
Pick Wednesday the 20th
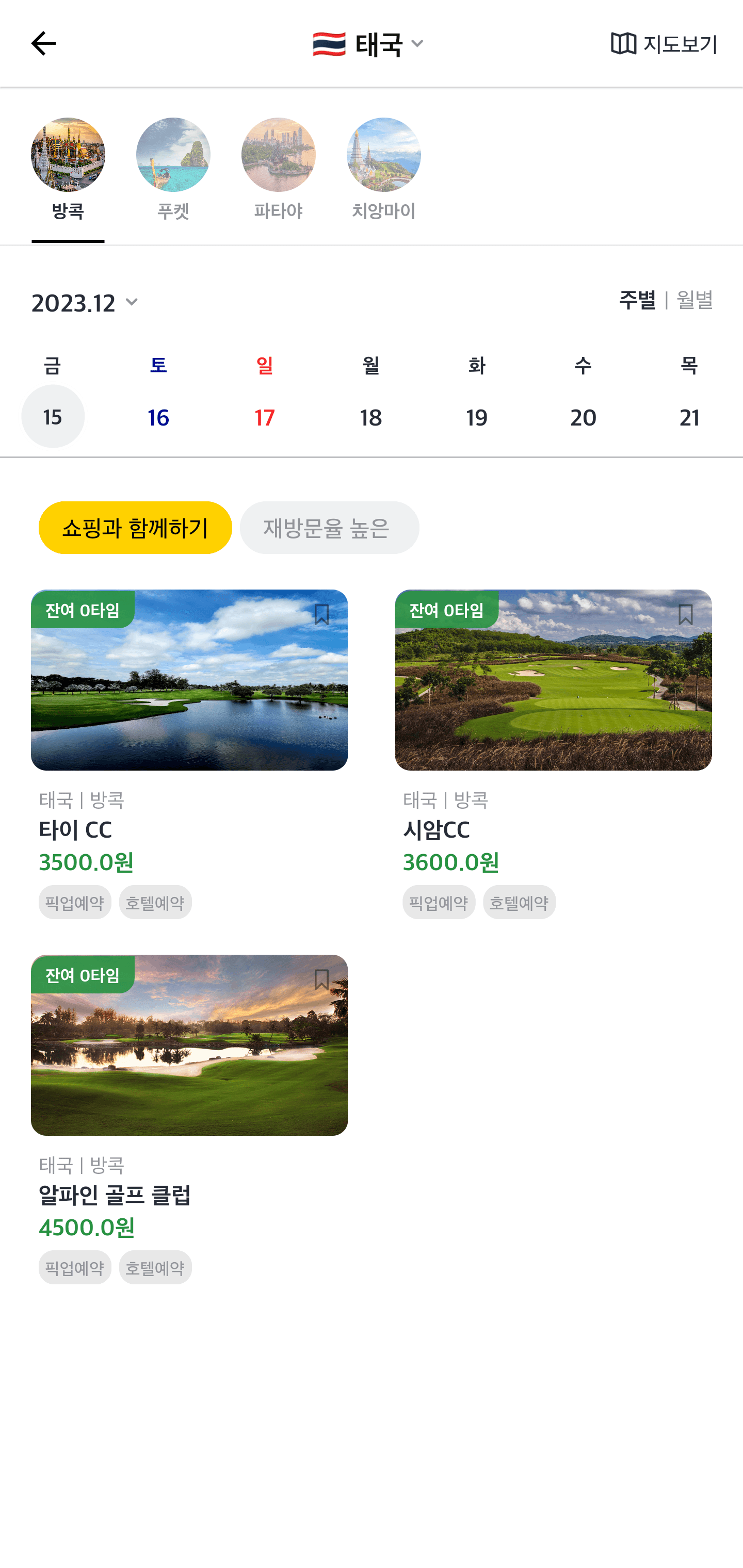pyautogui.click(x=583, y=417)
